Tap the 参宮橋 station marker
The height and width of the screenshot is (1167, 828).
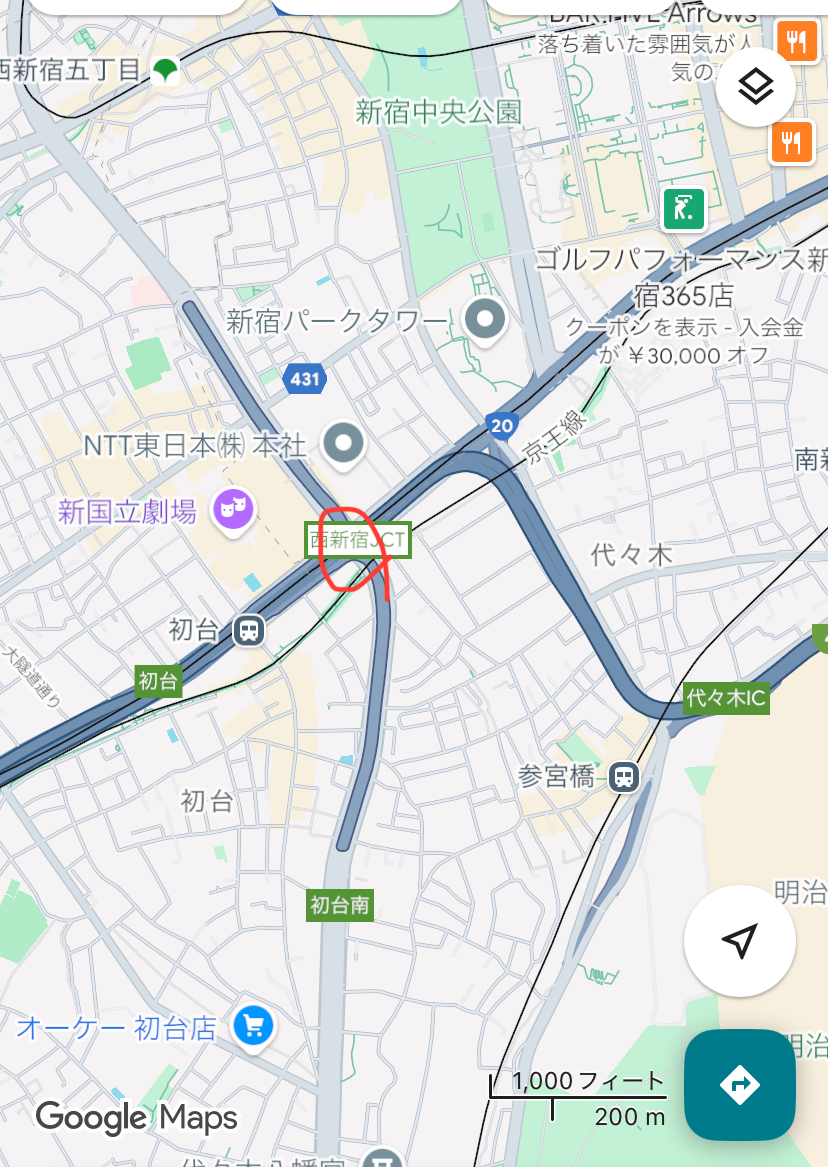tap(624, 775)
